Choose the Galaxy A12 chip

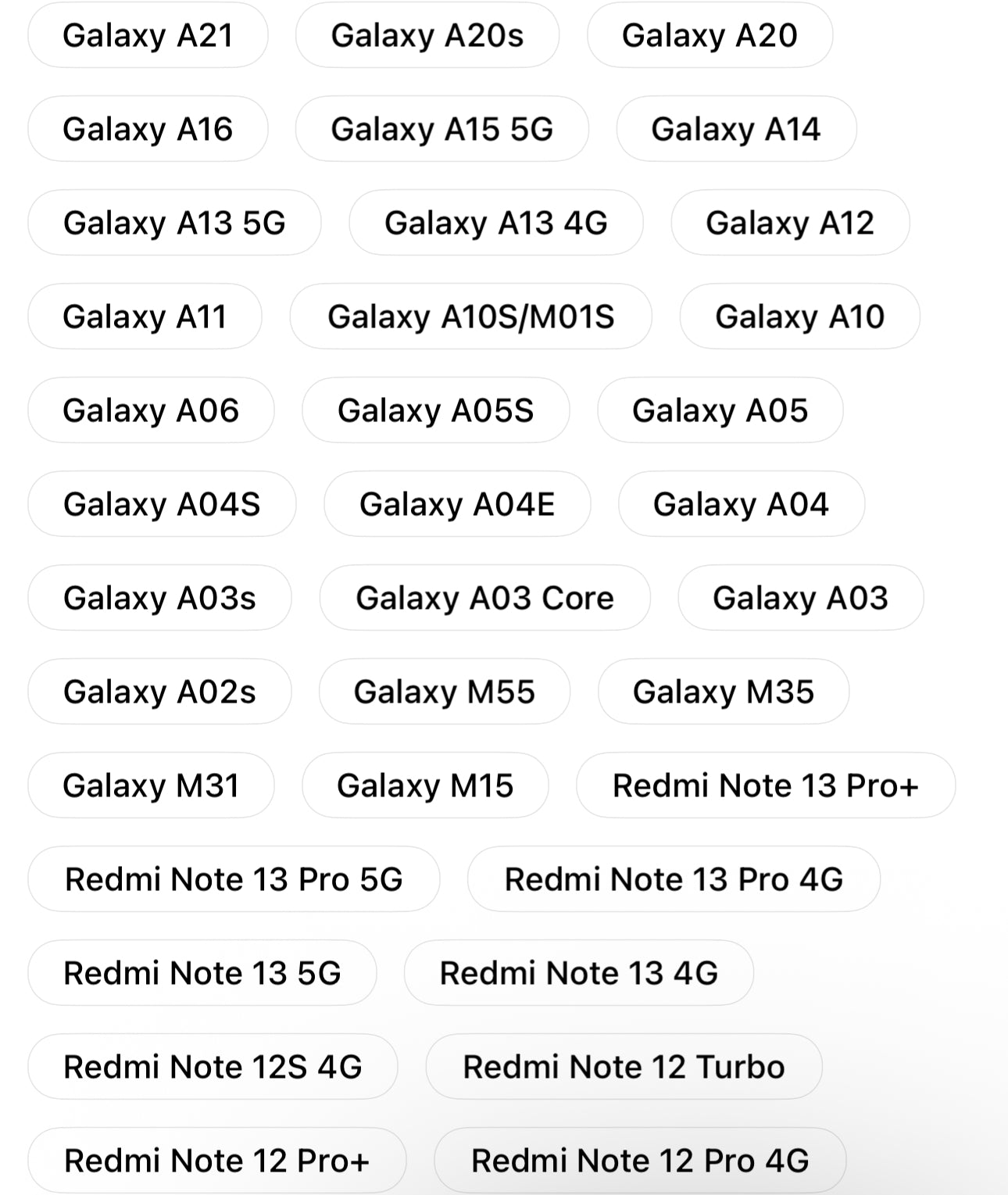789,224
